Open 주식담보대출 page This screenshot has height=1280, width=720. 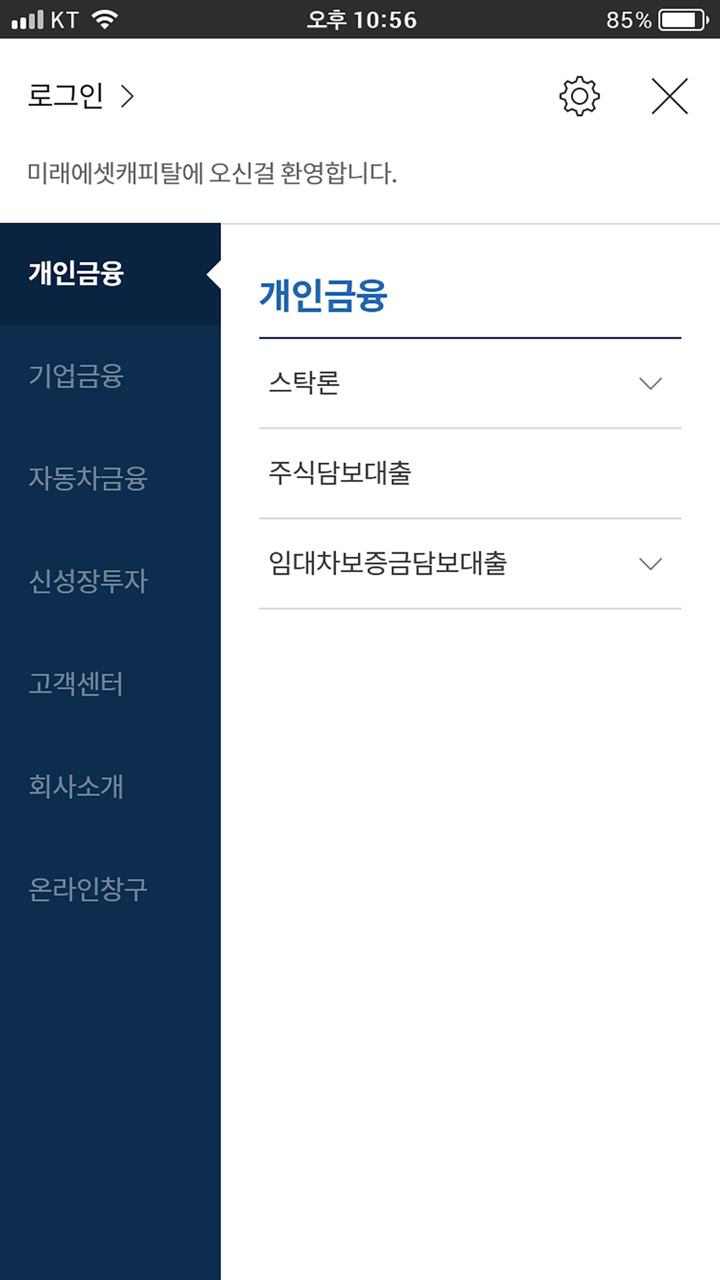click(x=470, y=473)
